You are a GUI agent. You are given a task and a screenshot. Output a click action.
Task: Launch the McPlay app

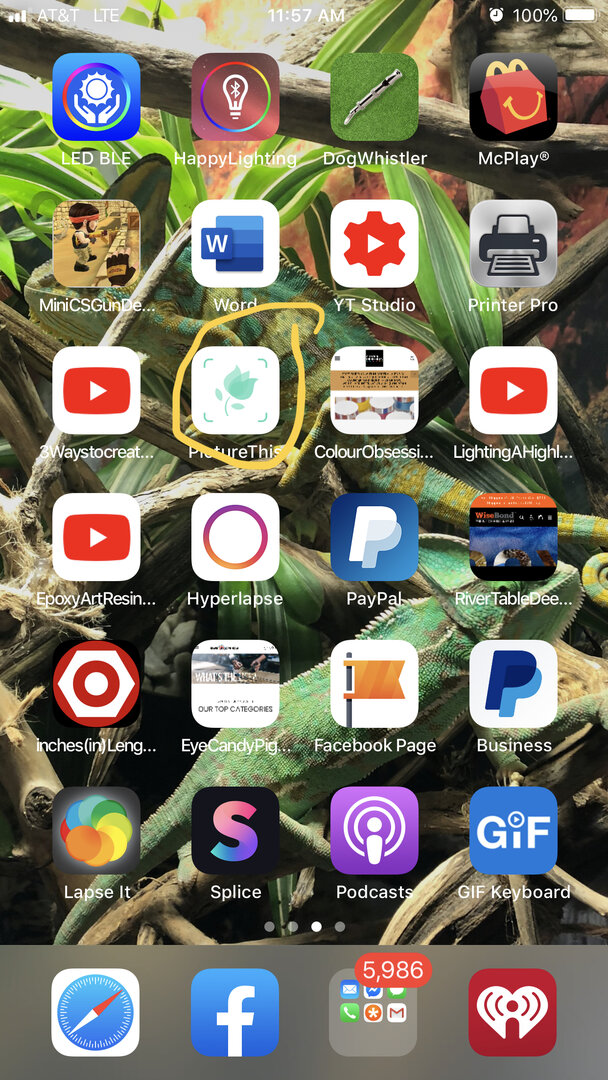(513, 97)
